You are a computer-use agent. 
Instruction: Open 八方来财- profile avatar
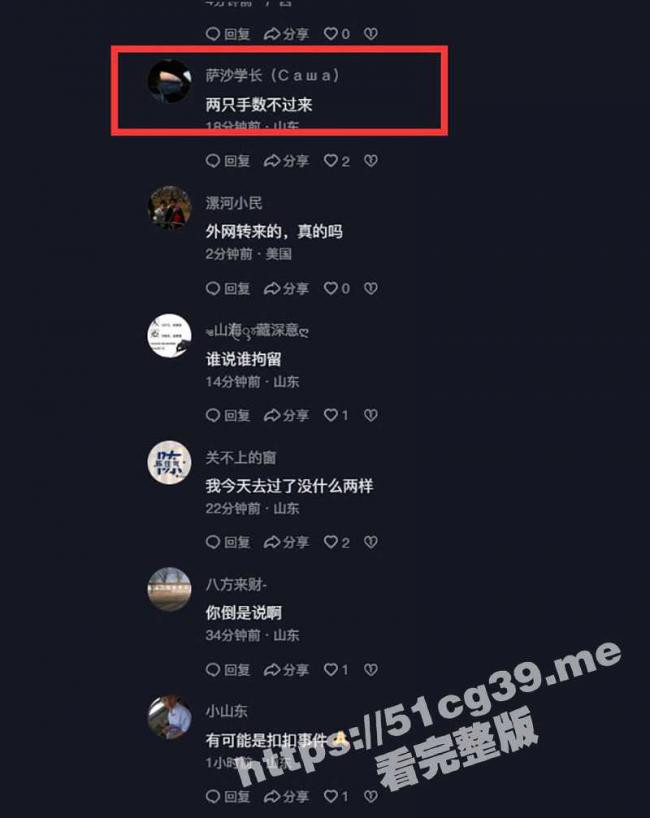point(169,589)
